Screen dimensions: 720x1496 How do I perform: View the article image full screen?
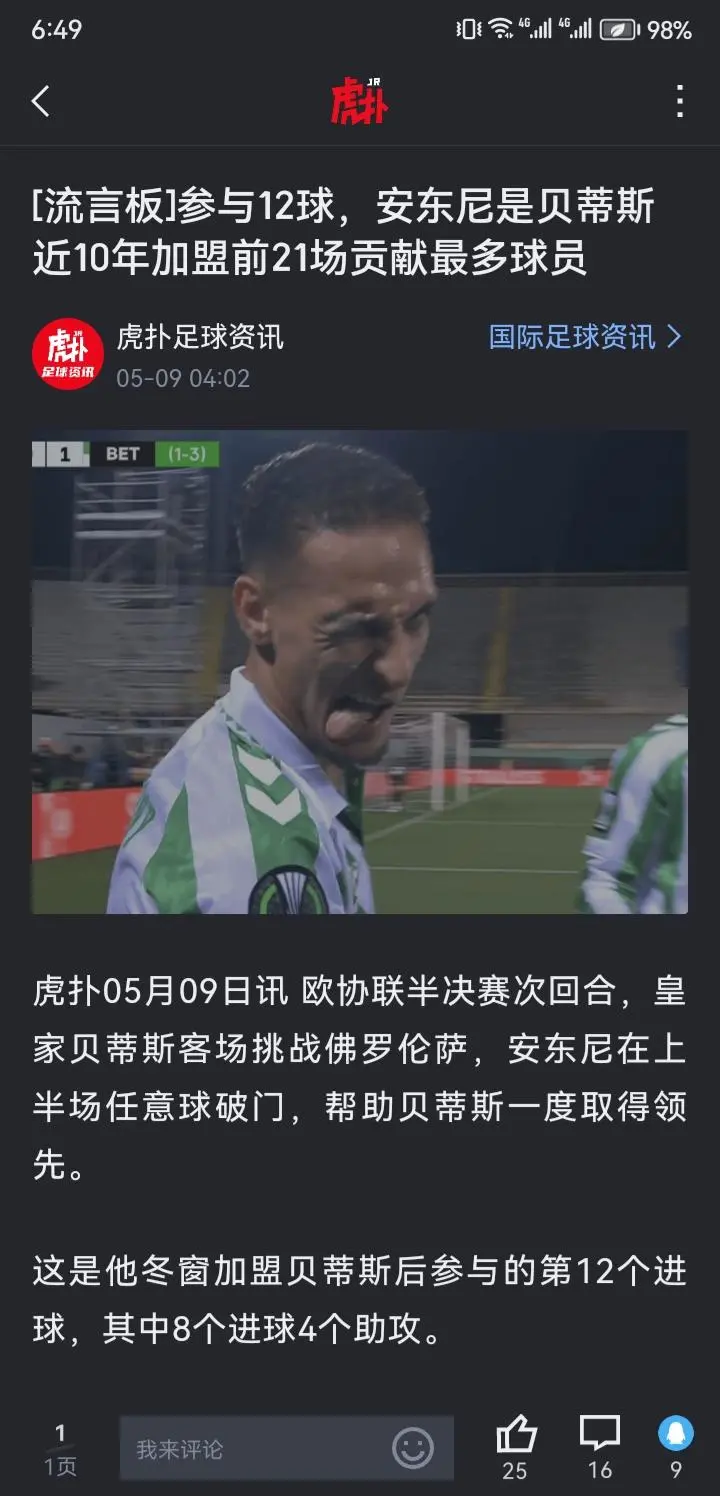pos(360,673)
